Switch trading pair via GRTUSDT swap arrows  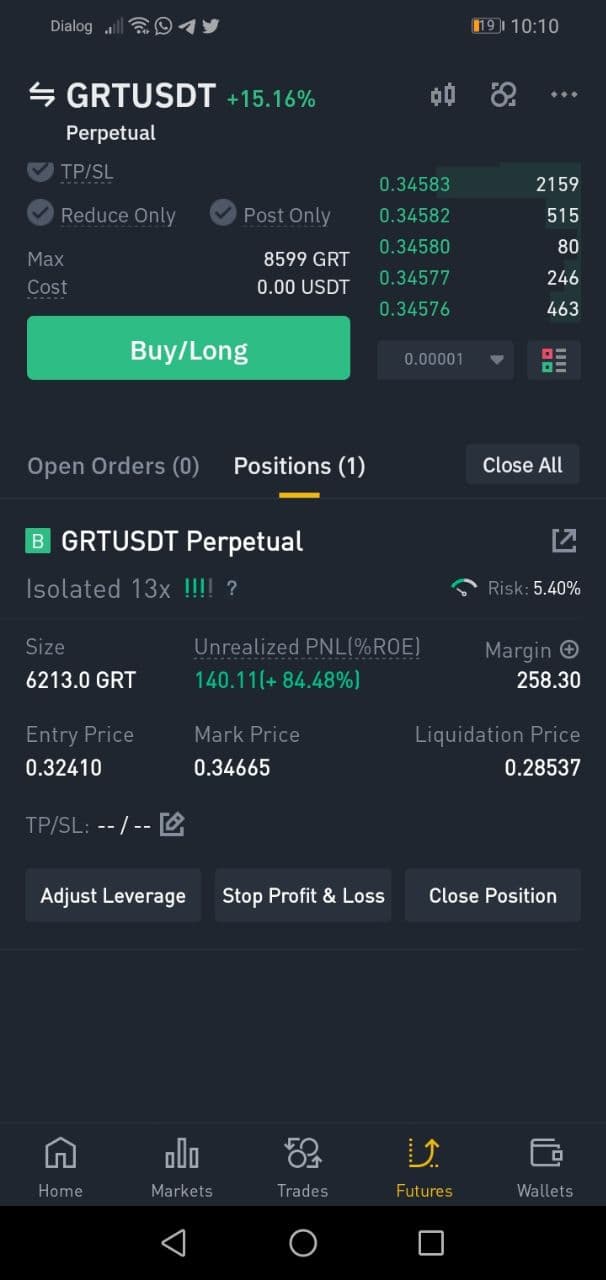[41, 95]
